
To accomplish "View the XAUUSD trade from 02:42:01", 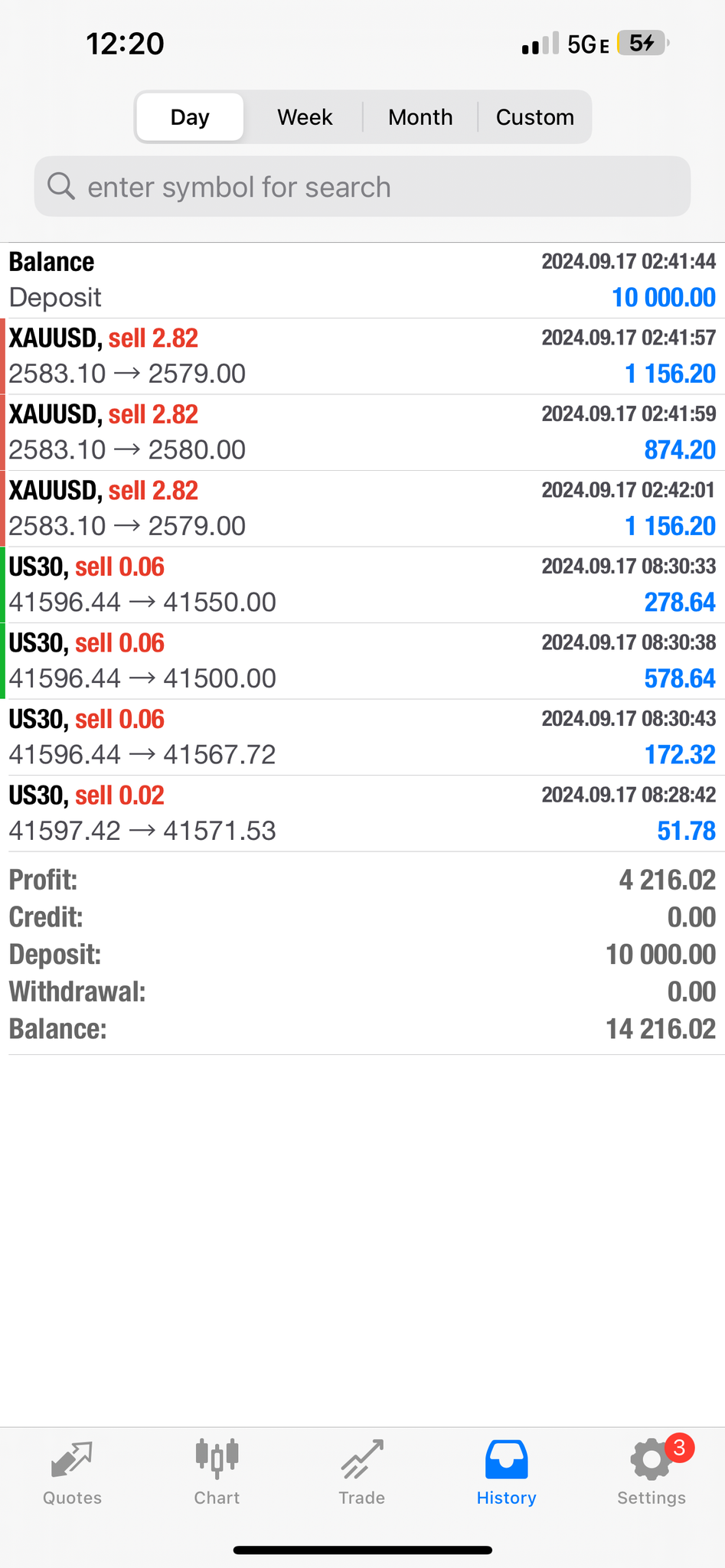I will (362, 508).
